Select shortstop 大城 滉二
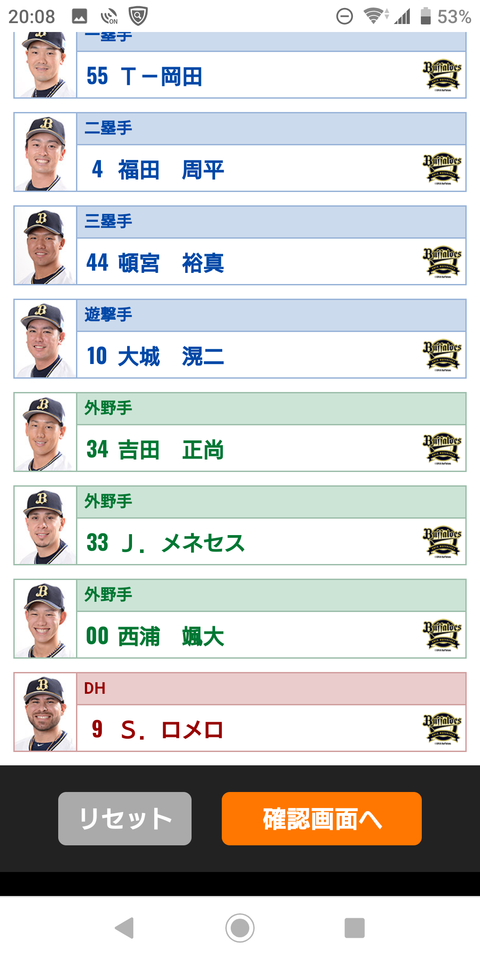This screenshot has height=960, width=480. click(x=239, y=338)
